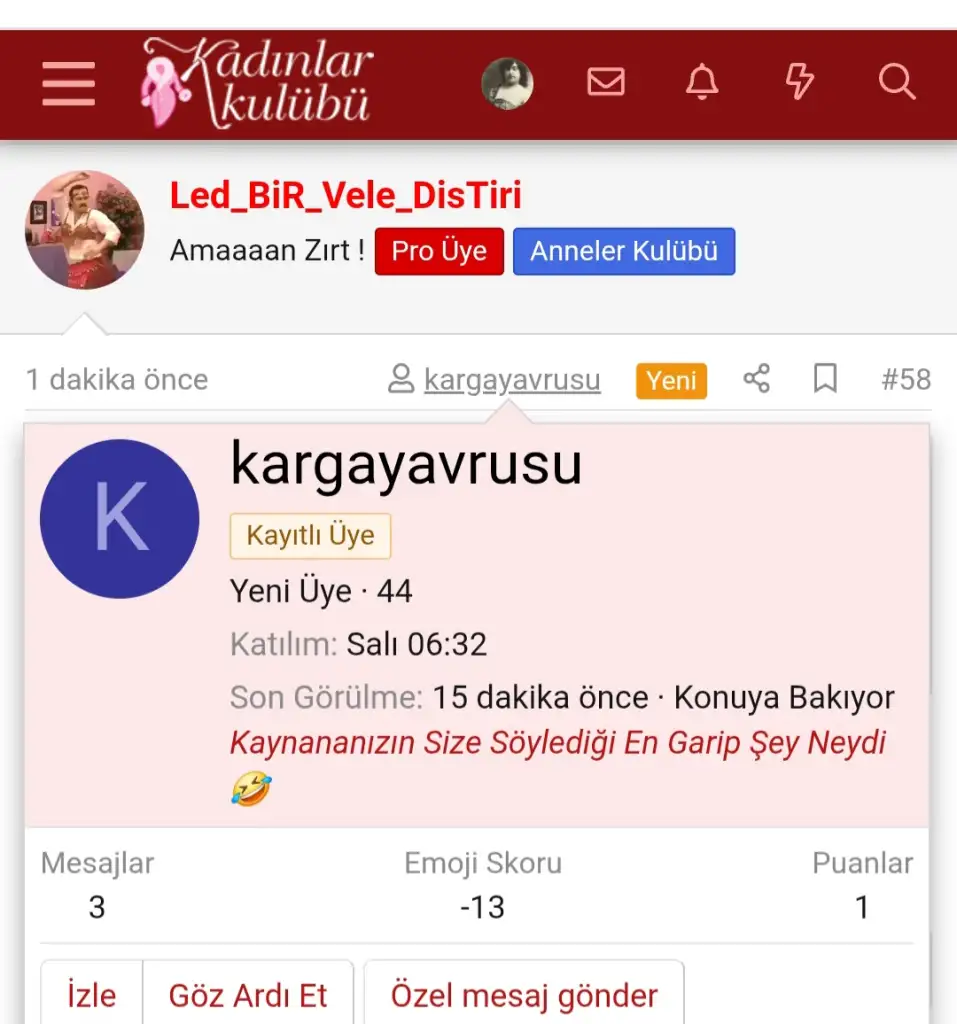Bookmark post #58
Viewport: 957px width, 1024px height.
tap(825, 379)
